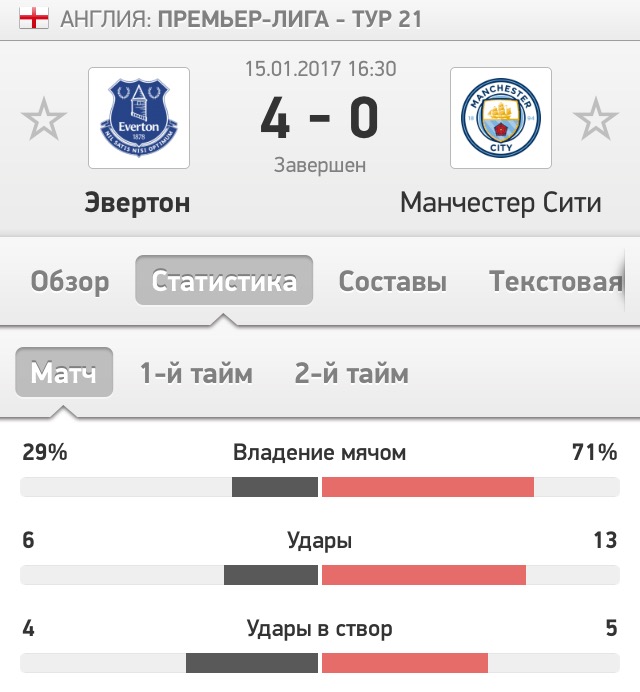Favorite Everton with the star icon
Image resolution: width=640 pixels, height=692 pixels.
44,120
